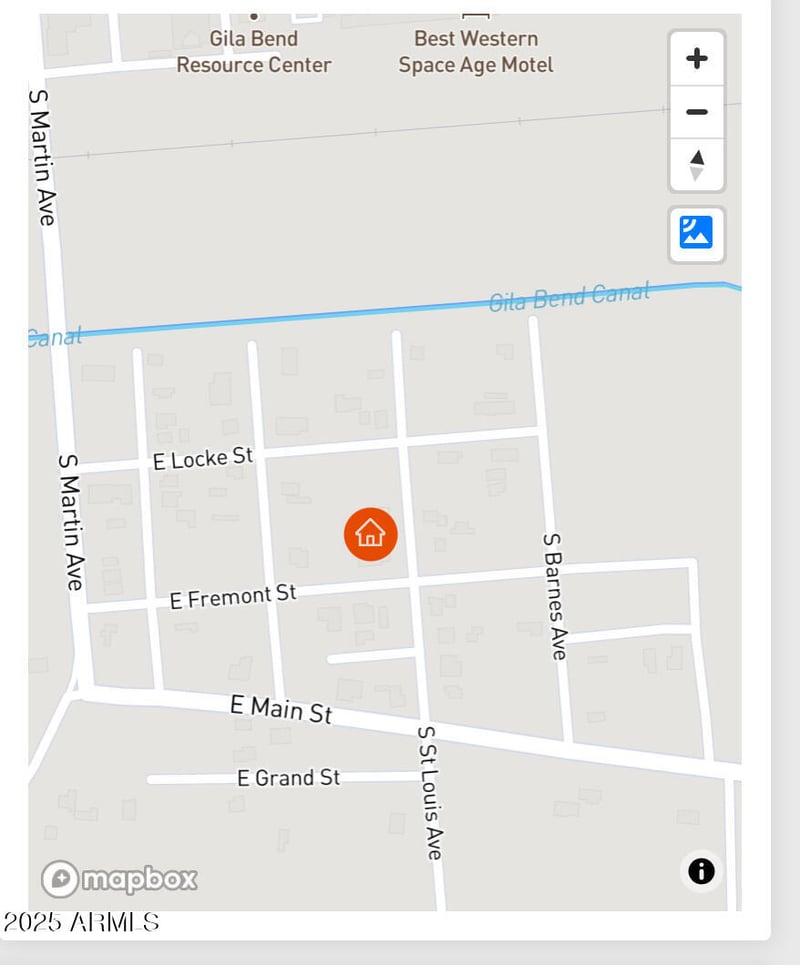Reset map orientation with compass icon
The height and width of the screenshot is (965, 800).
[696, 164]
